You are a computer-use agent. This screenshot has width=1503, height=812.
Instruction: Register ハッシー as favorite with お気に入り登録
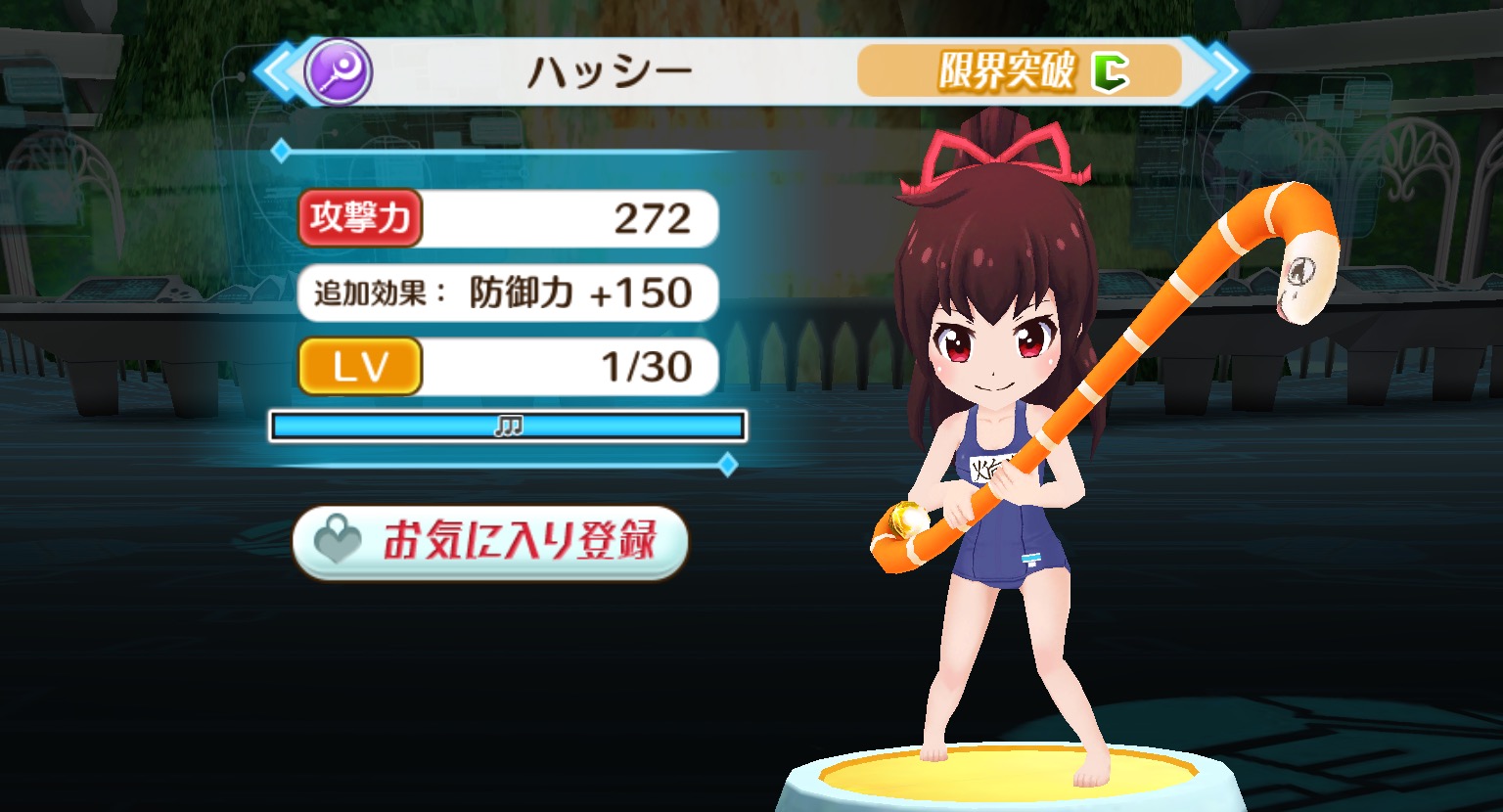click(490, 541)
